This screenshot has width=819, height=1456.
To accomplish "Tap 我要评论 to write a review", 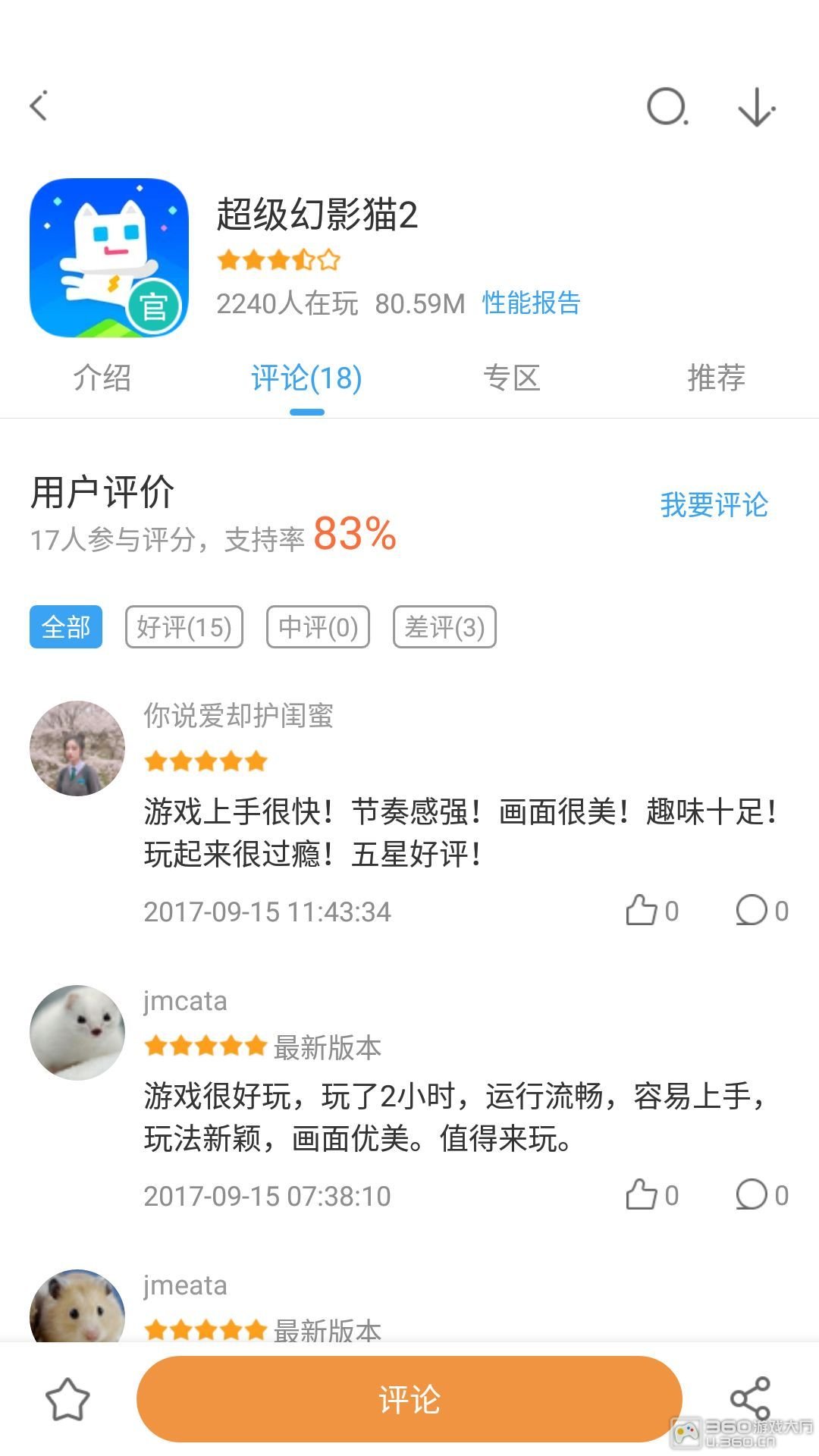I will point(714,505).
